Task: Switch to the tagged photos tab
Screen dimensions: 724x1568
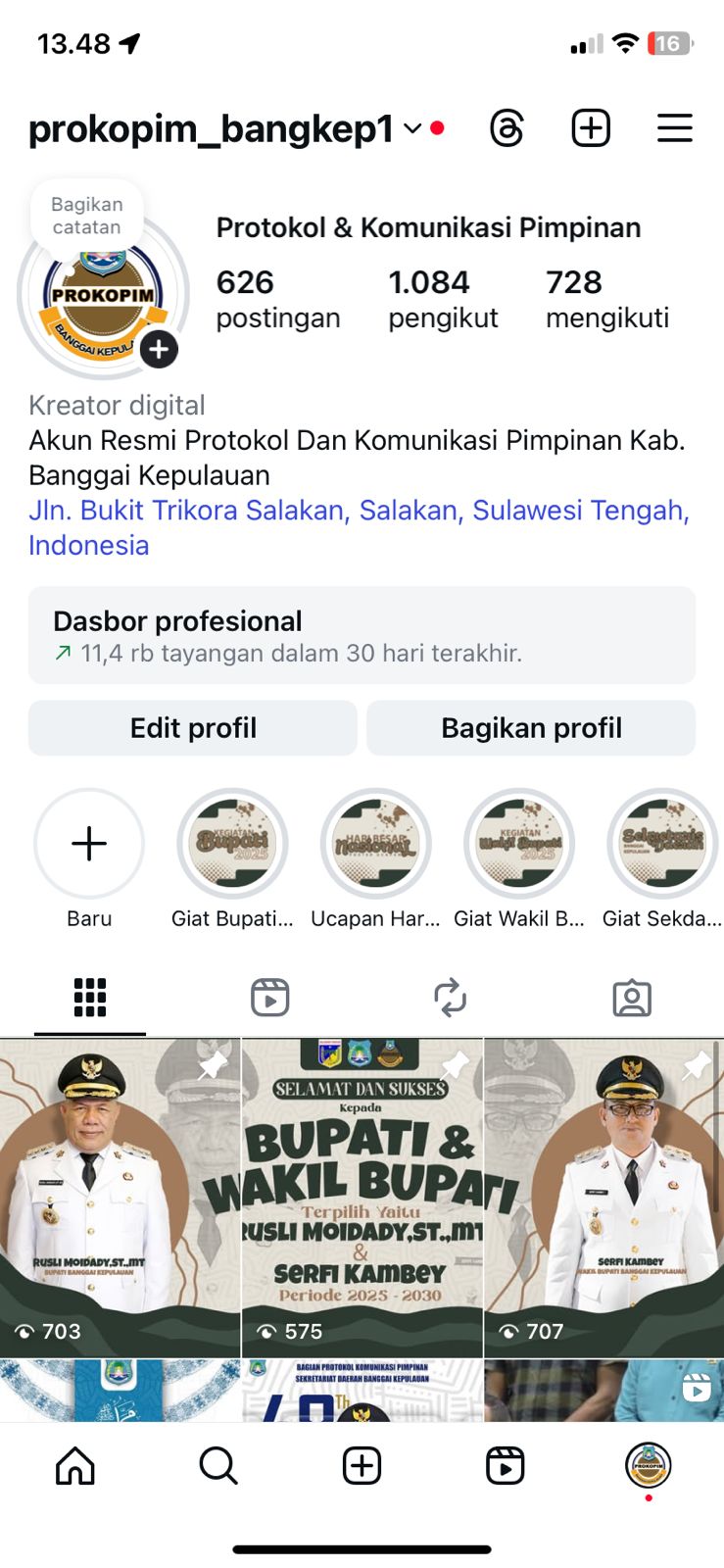Action: click(x=632, y=998)
